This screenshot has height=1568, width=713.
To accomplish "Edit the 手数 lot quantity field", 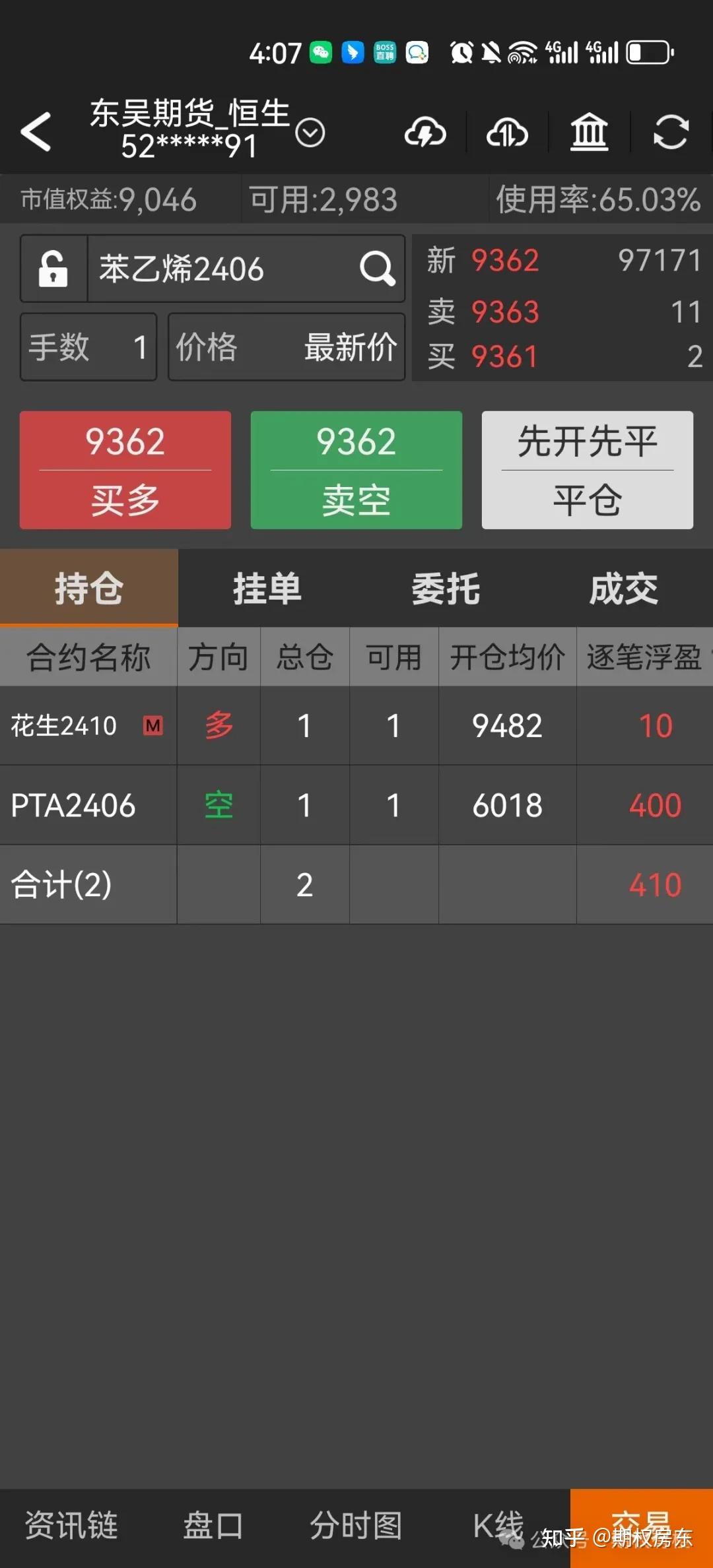I will tap(88, 347).
